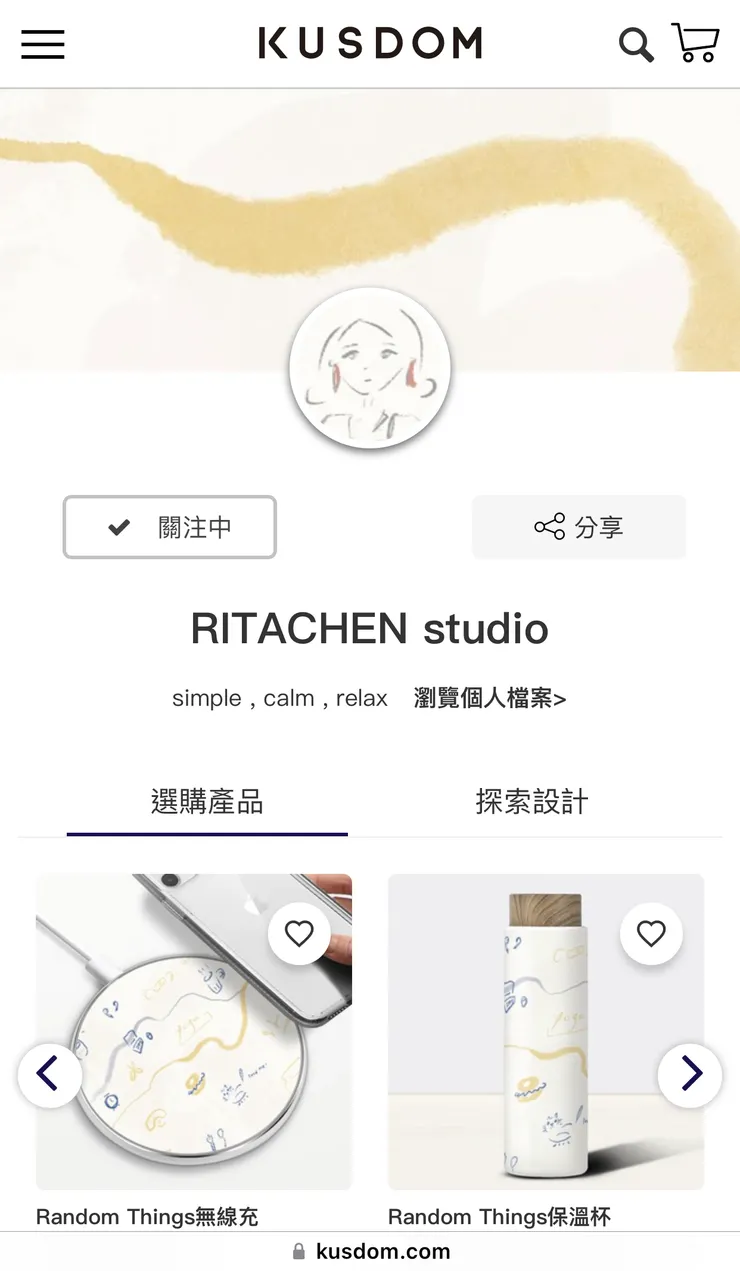This screenshot has height=1271, width=740.
Task: Stay on the 選購產品 tab
Action: coord(207,802)
